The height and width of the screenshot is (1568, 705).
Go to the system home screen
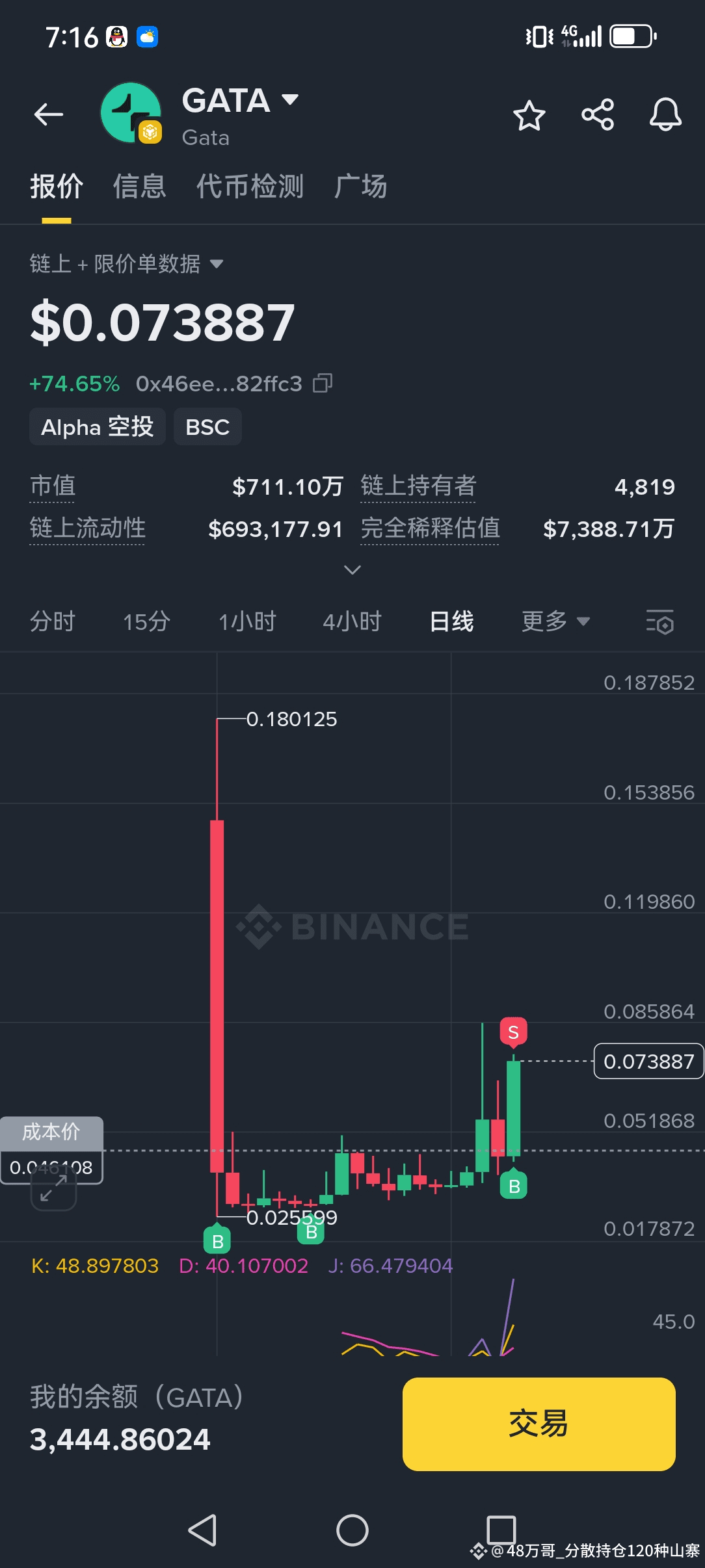(x=352, y=1530)
